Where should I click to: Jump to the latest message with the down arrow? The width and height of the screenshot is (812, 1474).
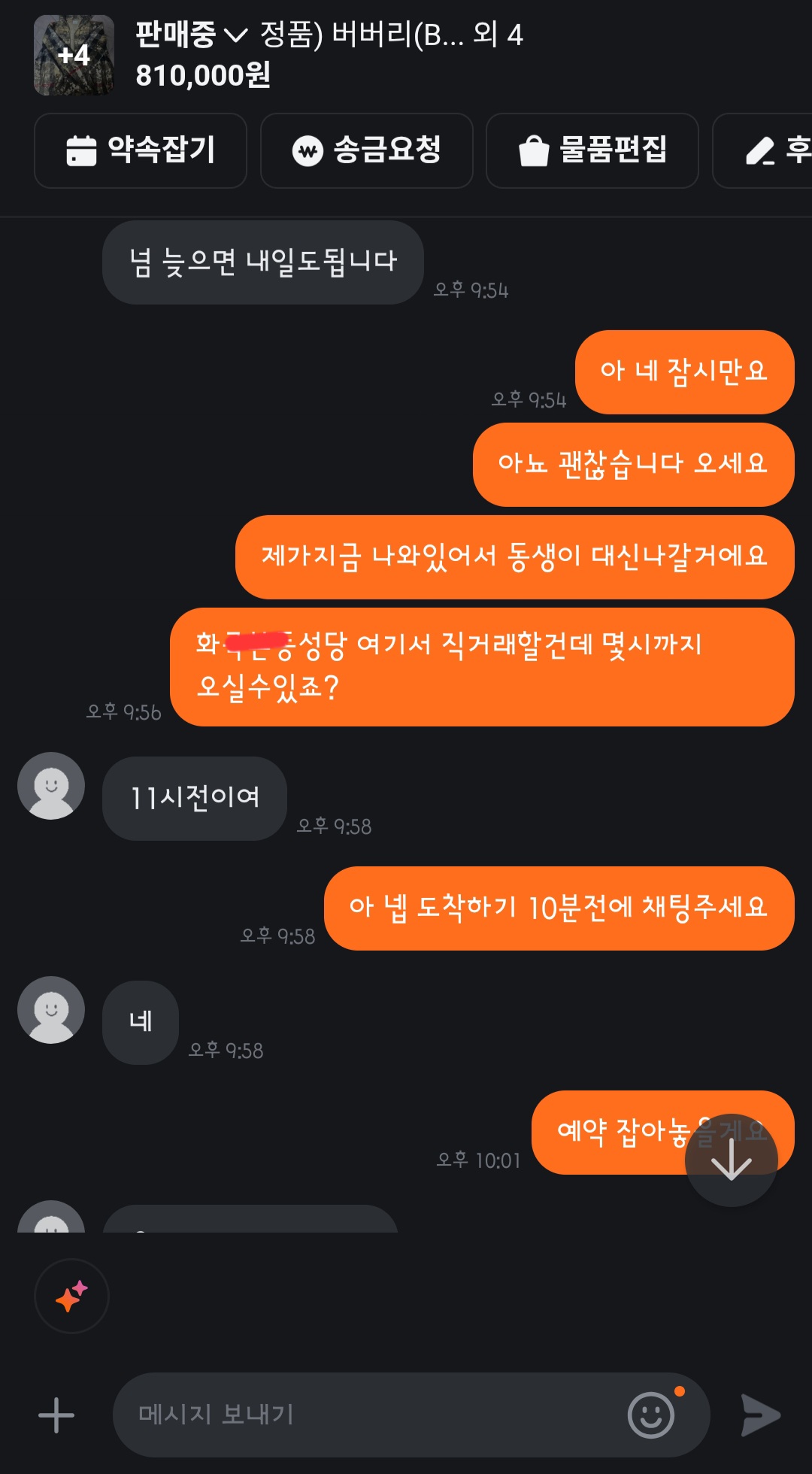pyautogui.click(x=731, y=1160)
